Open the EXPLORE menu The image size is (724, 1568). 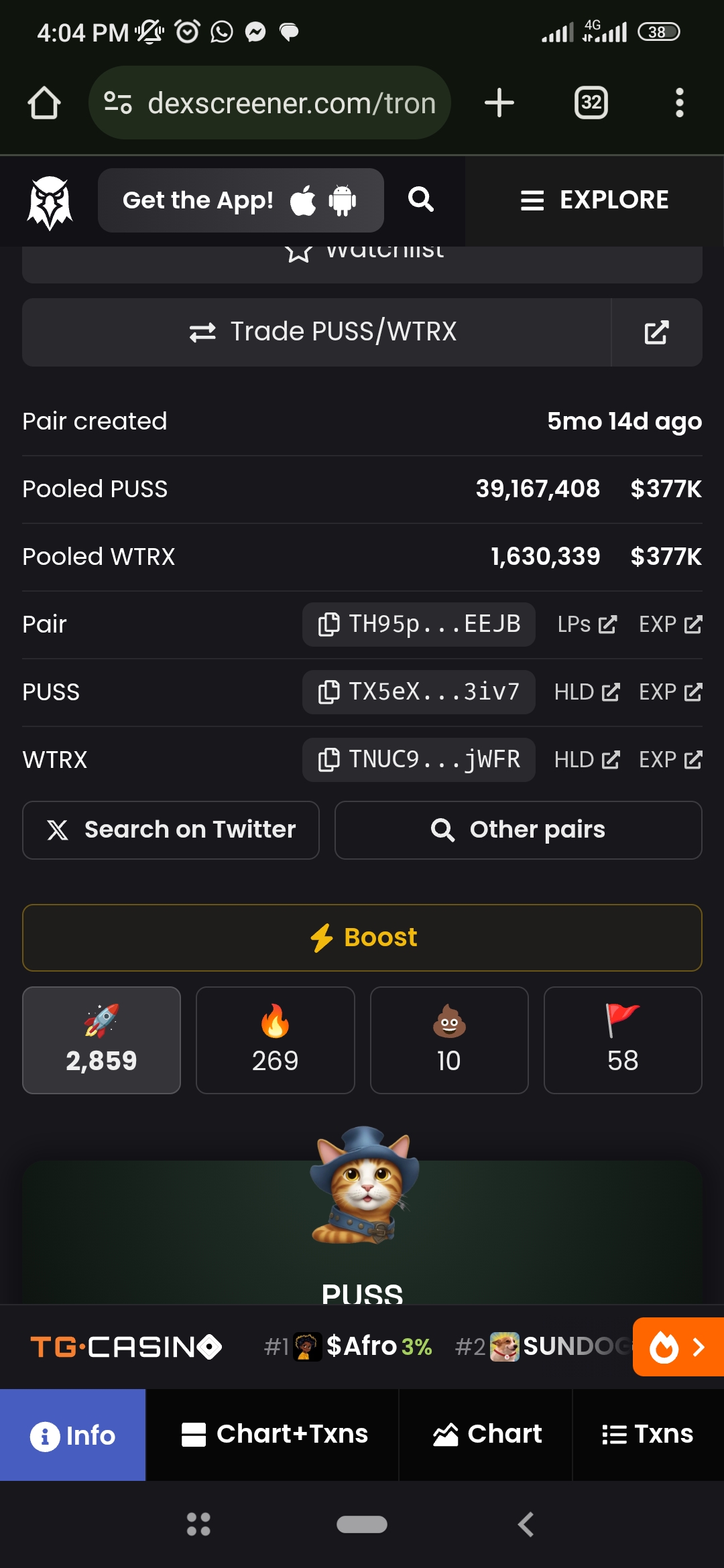click(595, 200)
